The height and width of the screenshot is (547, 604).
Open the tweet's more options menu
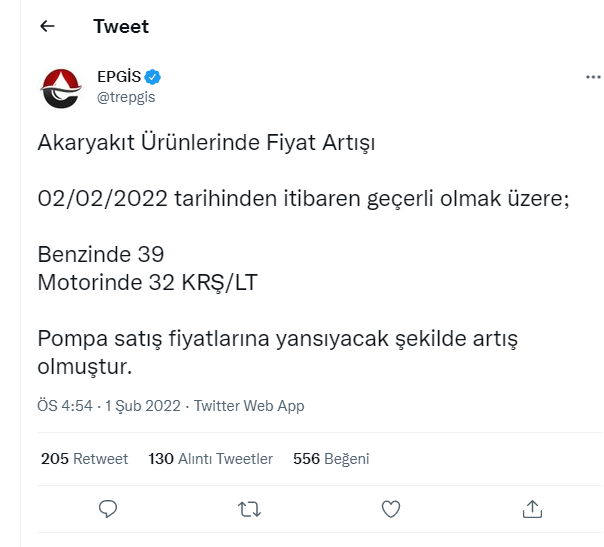click(592, 77)
